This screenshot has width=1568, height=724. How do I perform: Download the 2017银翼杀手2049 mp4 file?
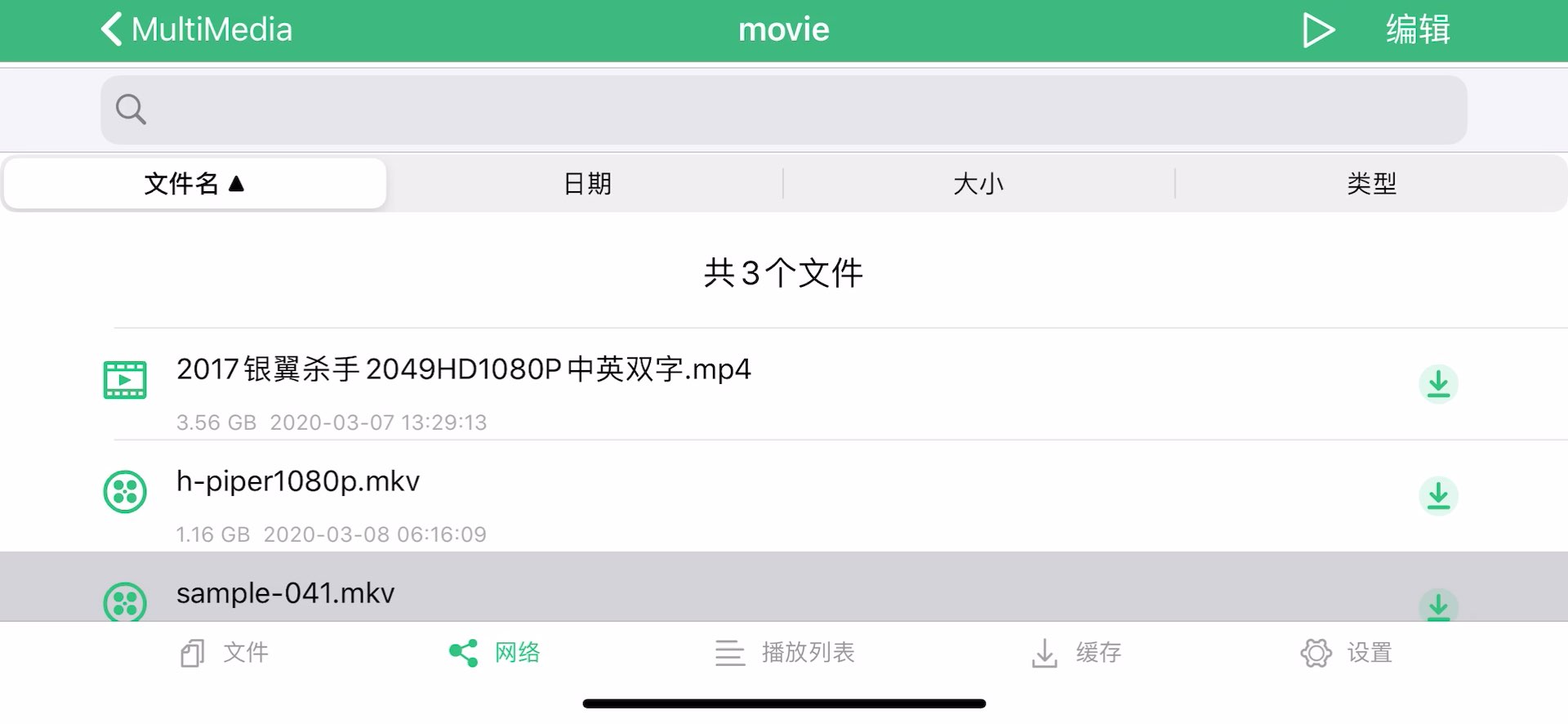[x=1438, y=384]
